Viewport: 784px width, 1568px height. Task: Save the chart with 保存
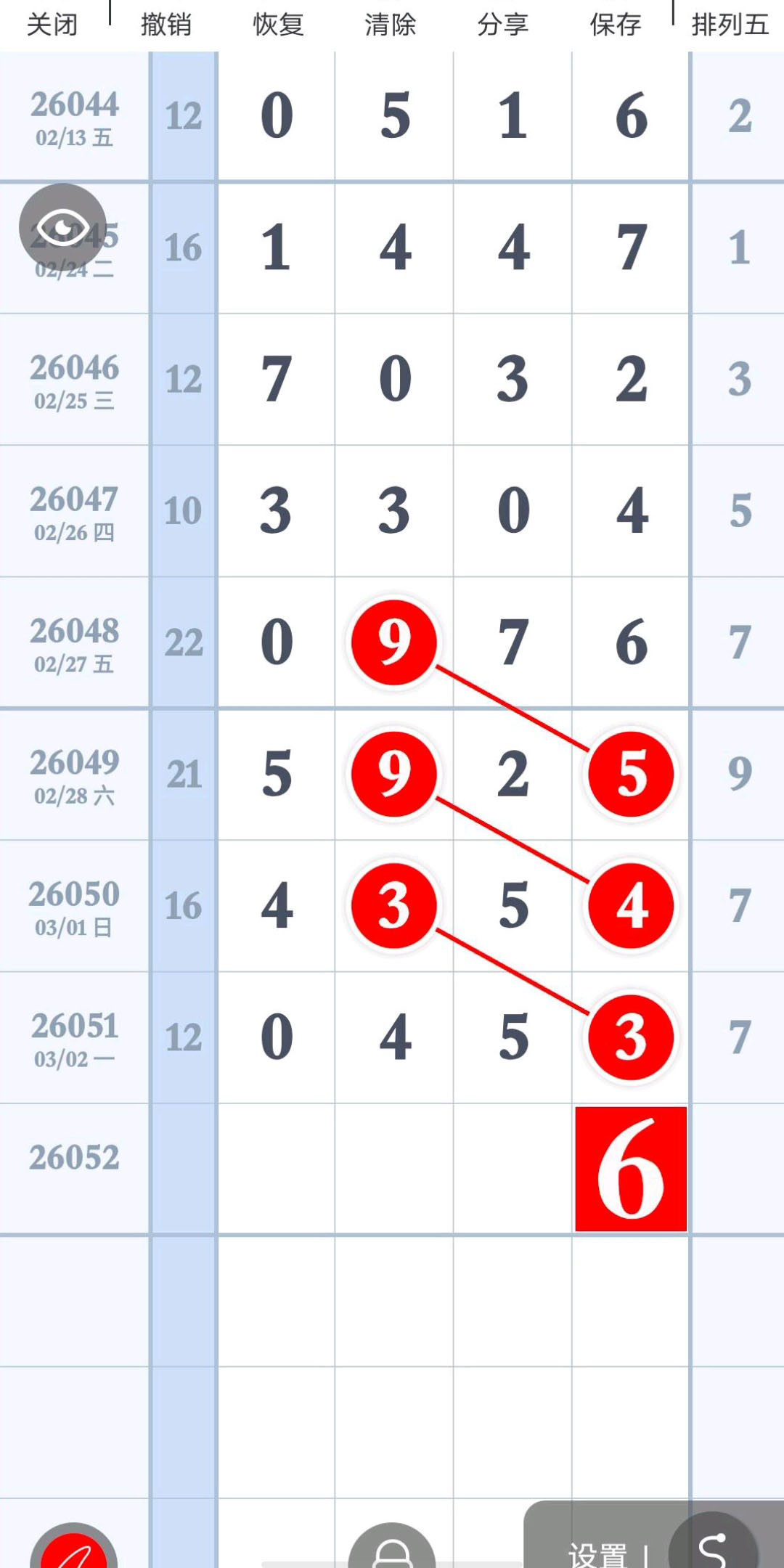tap(616, 25)
